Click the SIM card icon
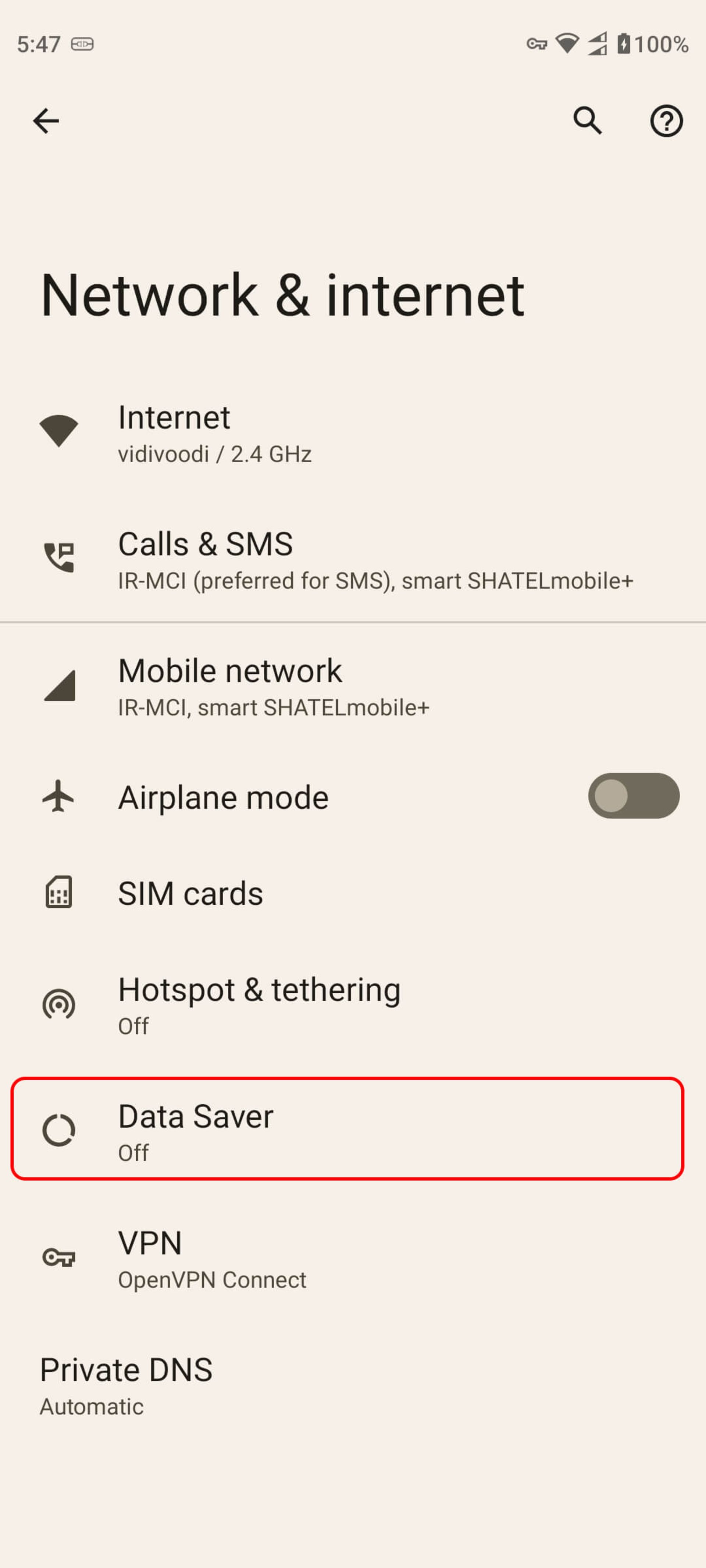Image resolution: width=706 pixels, height=1568 pixels. [x=58, y=893]
